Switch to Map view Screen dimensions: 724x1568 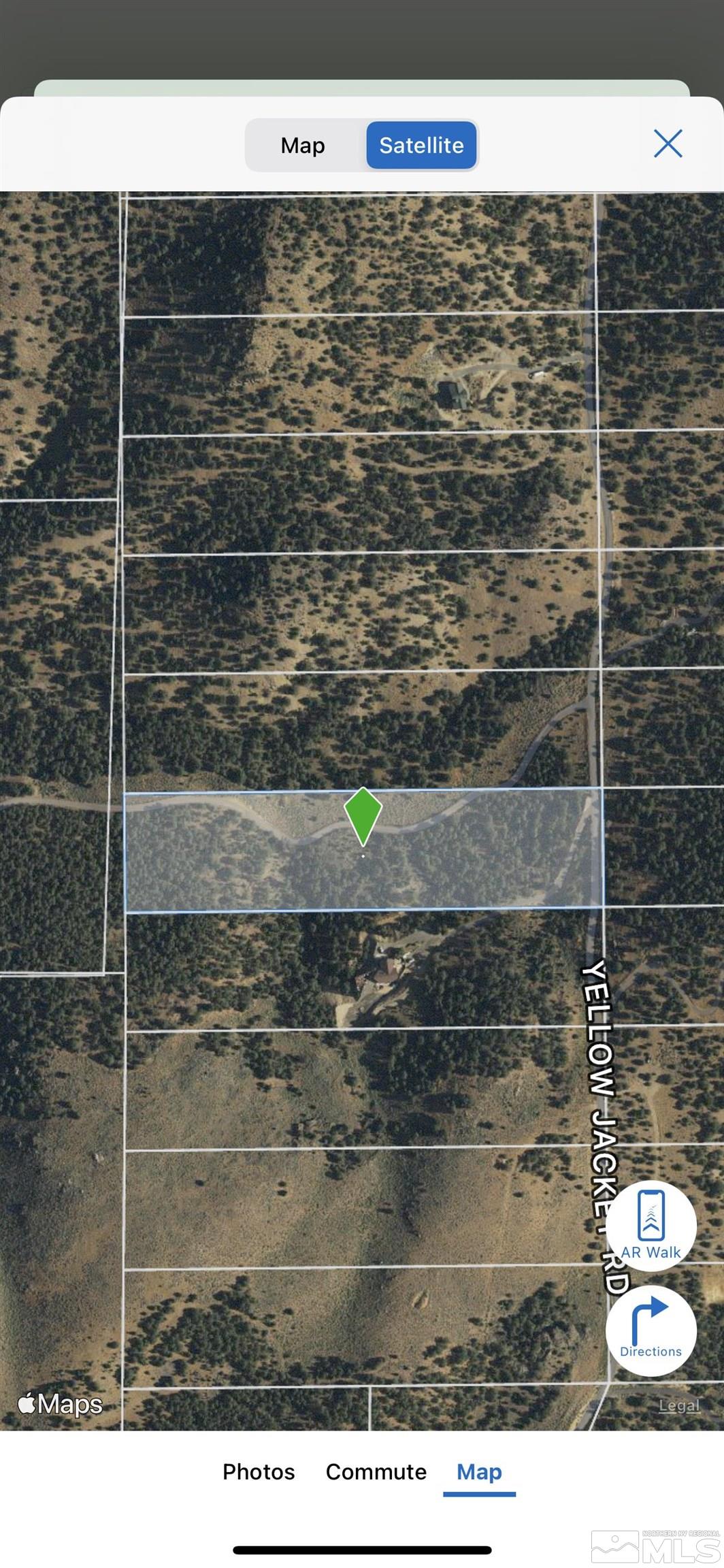[301, 145]
